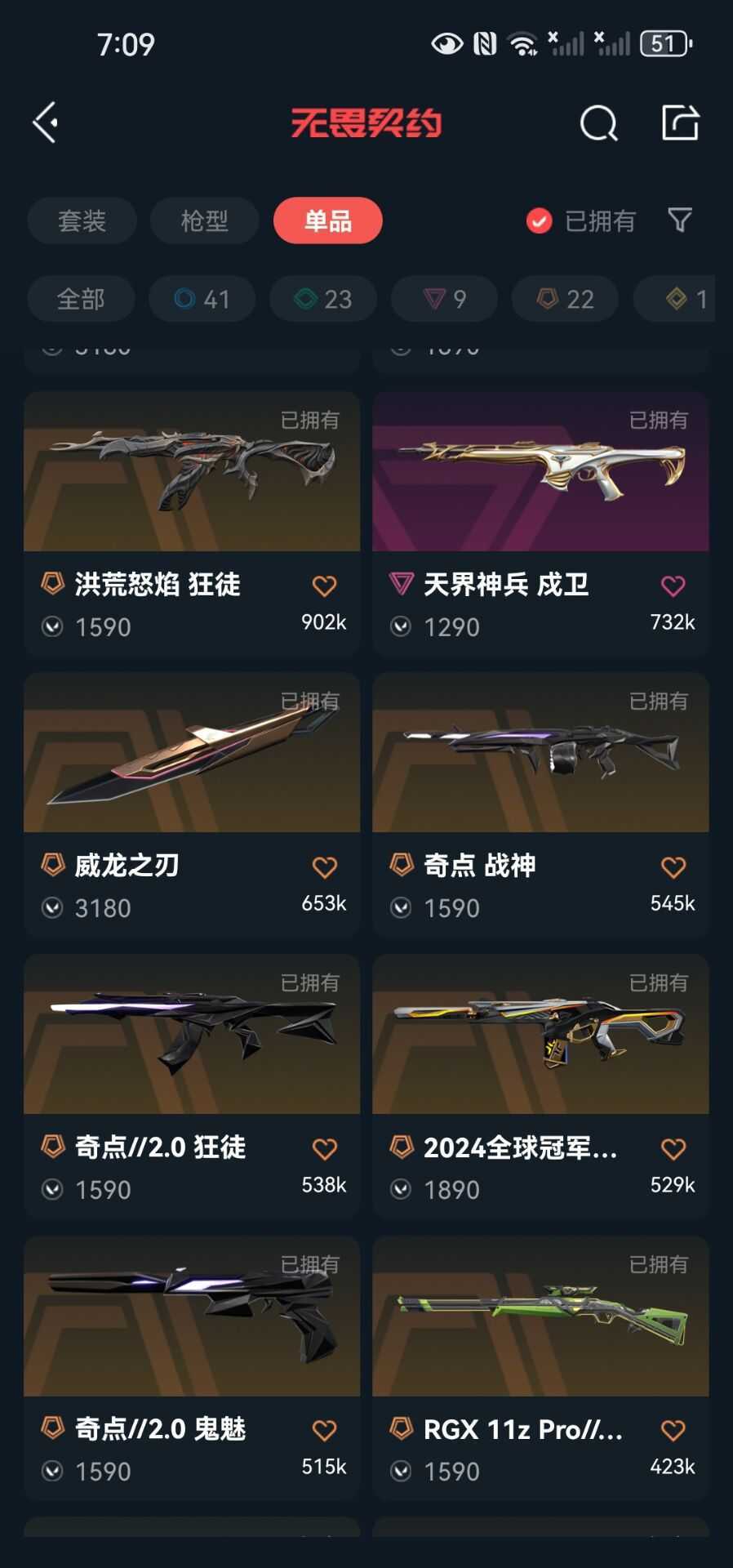Favorite the 奇点 战神 skin
Image resolution: width=733 pixels, height=1568 pixels.
coord(673,867)
